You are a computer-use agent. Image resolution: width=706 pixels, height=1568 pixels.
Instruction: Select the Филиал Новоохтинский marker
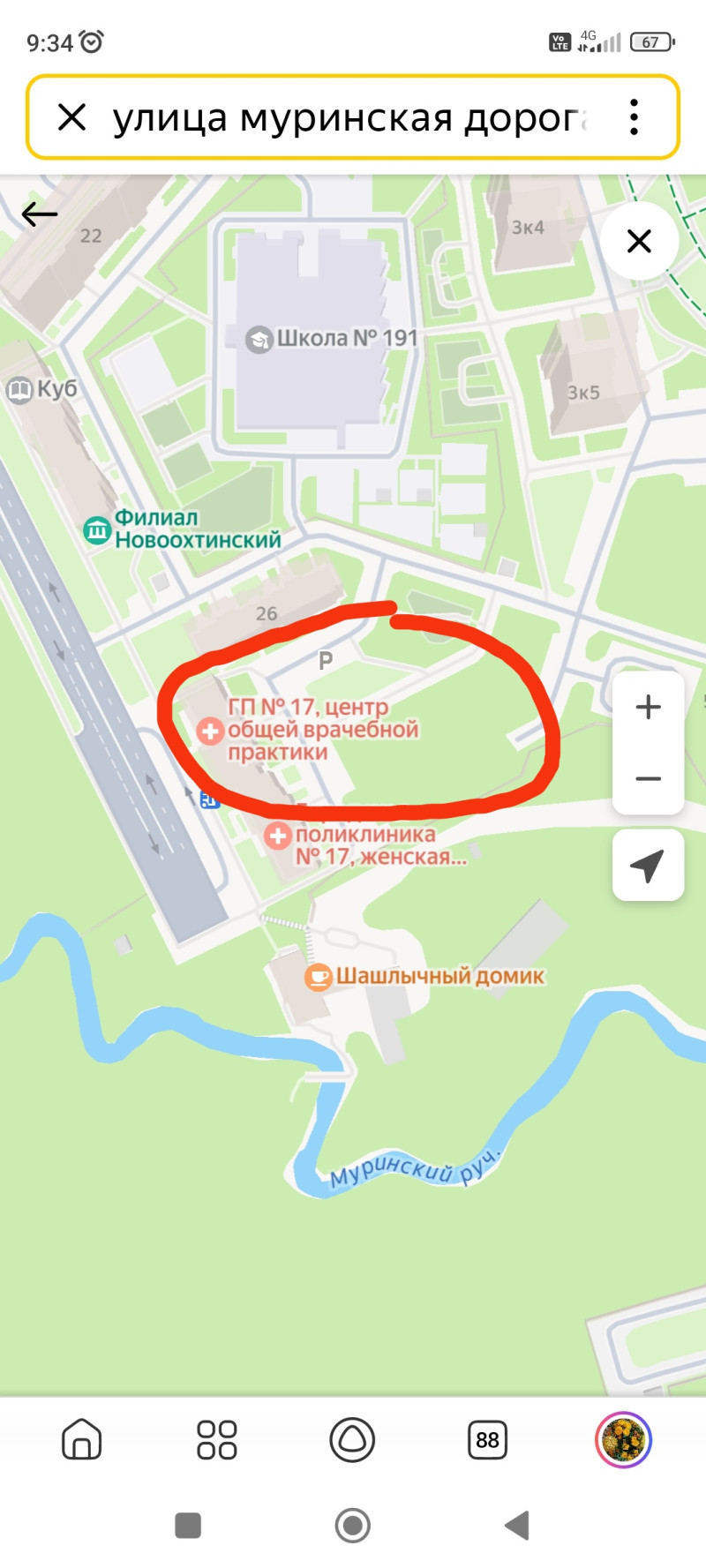96,530
